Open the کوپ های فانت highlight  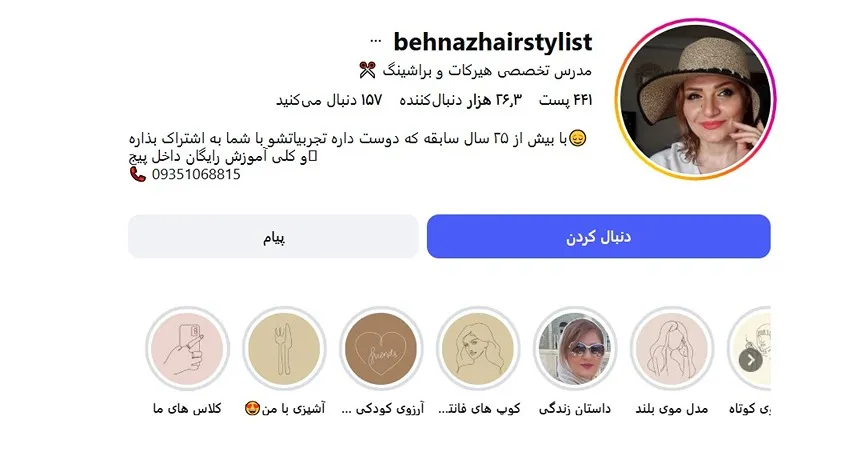click(x=479, y=348)
